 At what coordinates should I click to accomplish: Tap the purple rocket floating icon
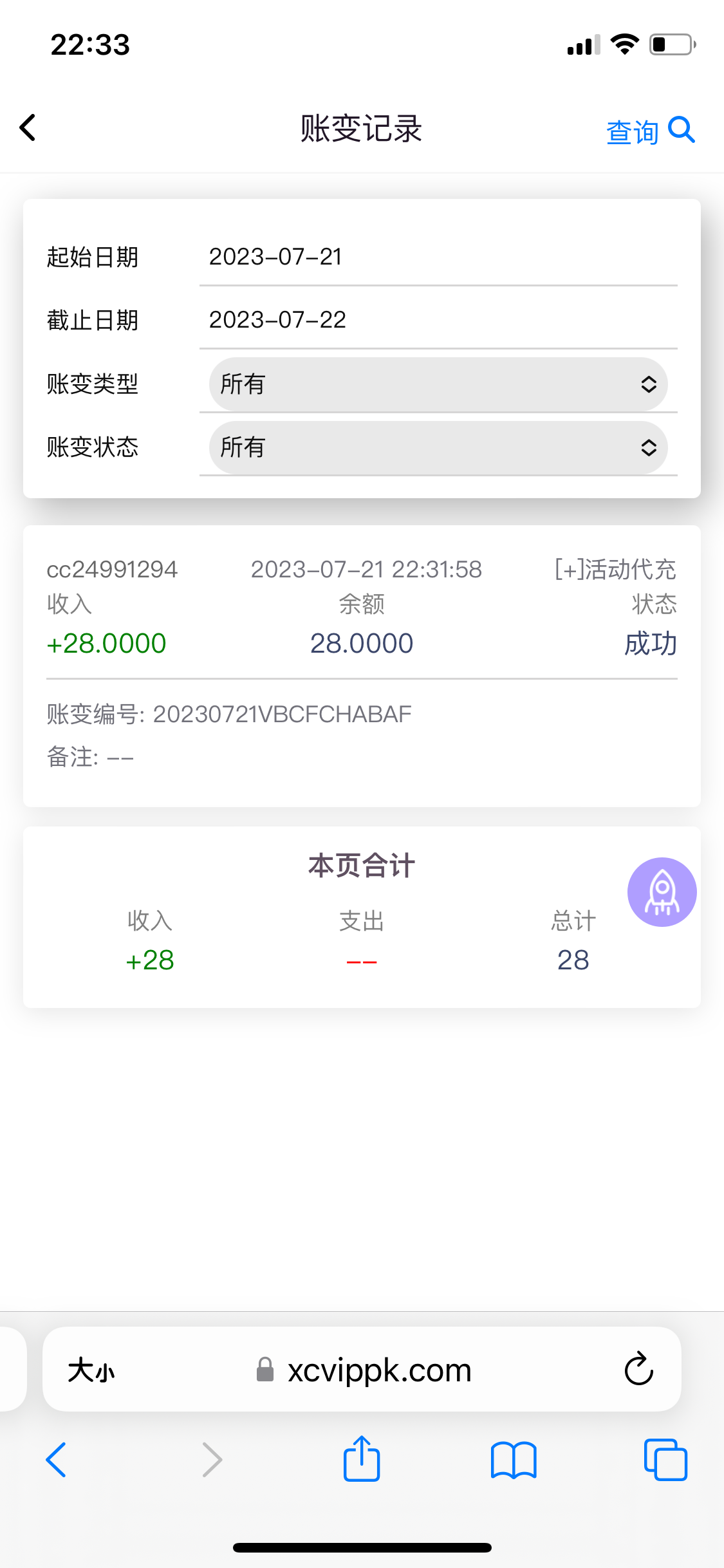(x=662, y=892)
